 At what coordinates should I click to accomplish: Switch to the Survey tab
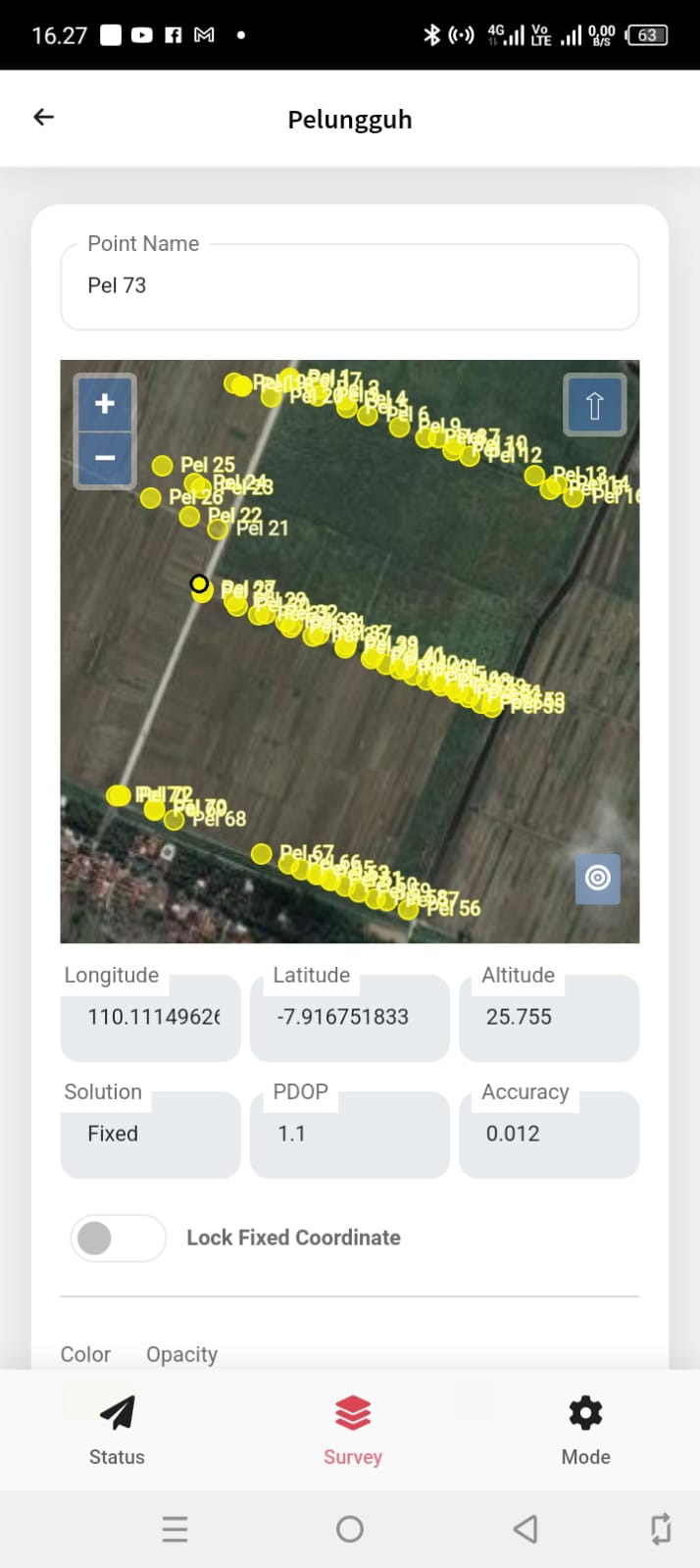tap(352, 1430)
